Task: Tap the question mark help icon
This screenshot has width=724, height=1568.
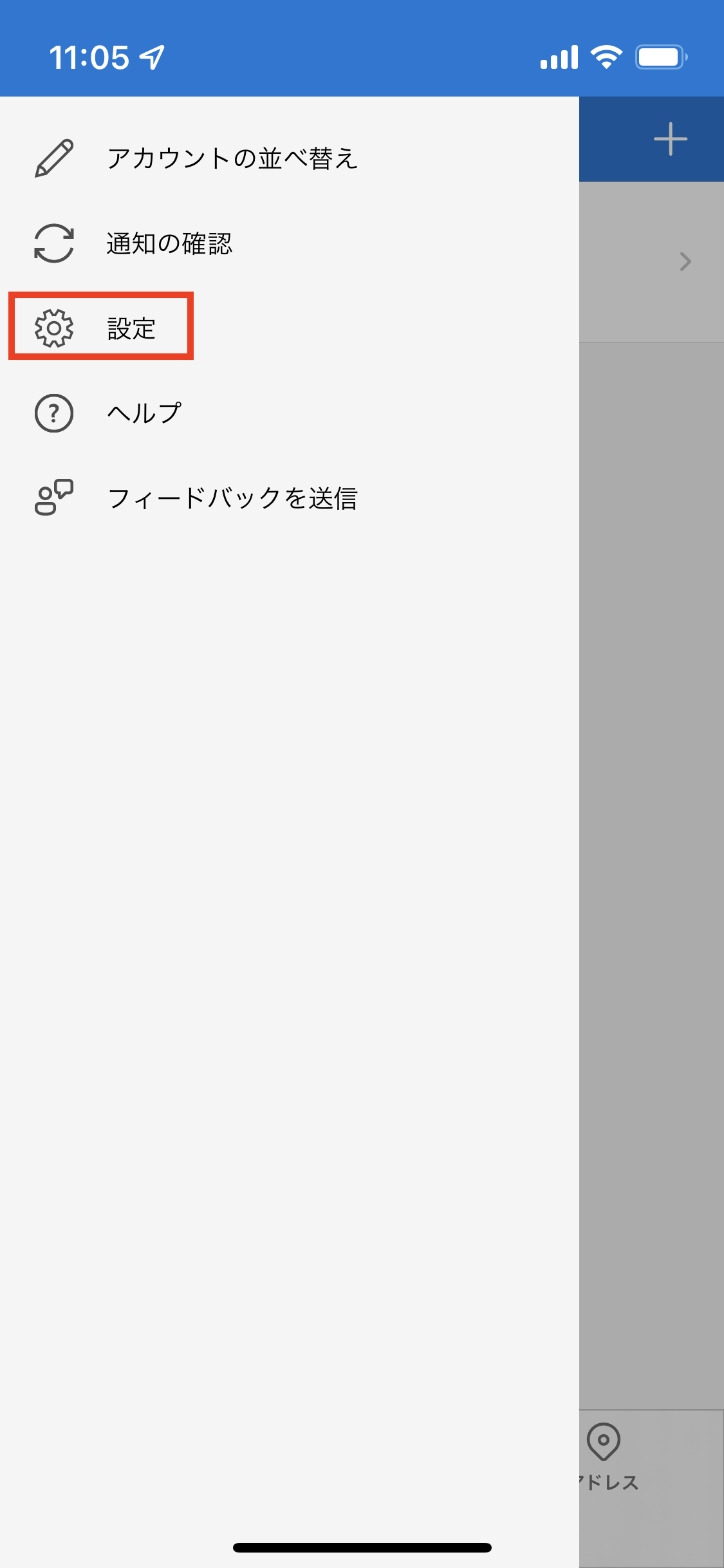Action: 55,412
